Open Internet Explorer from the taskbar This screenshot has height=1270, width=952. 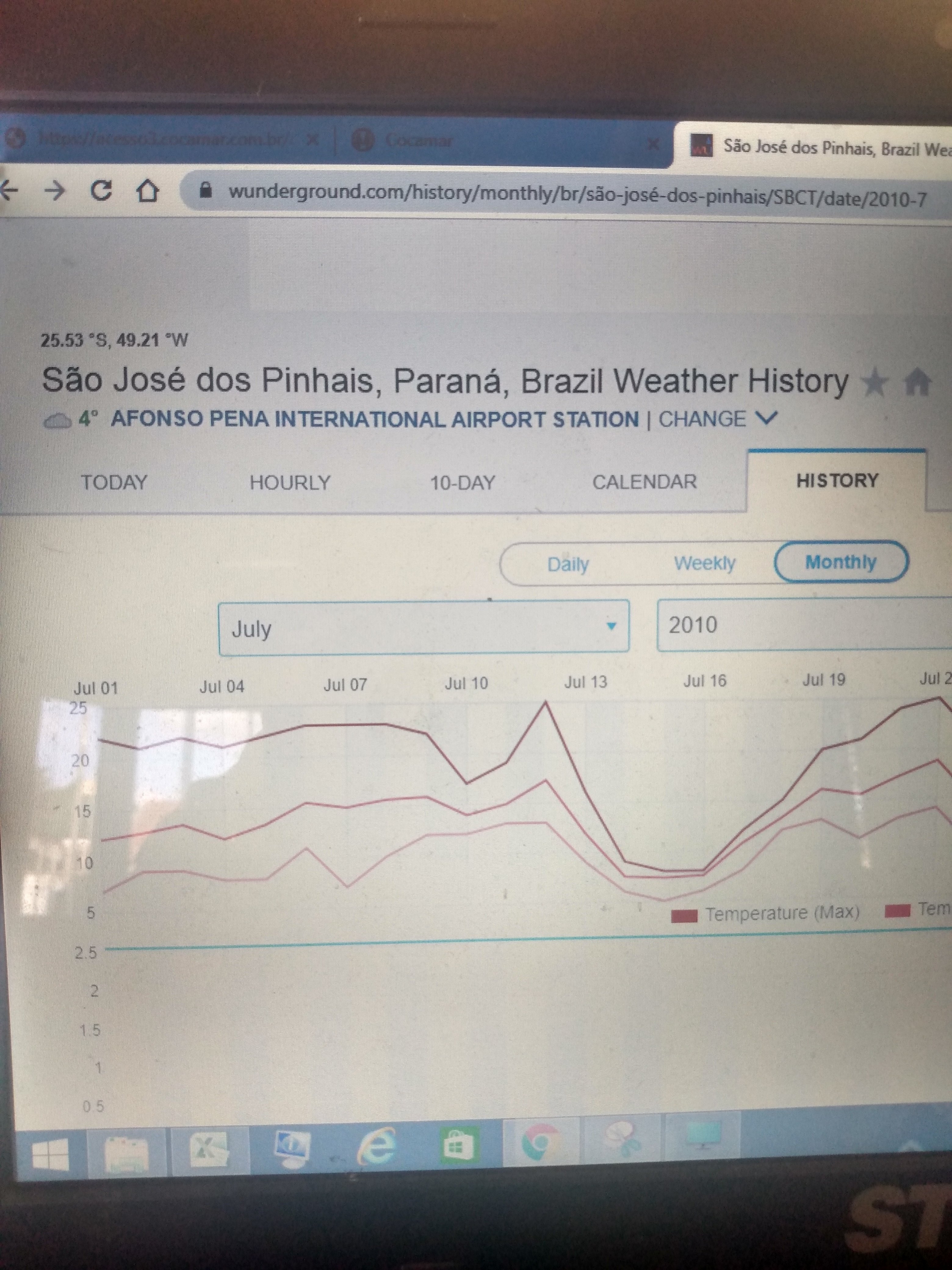click(x=376, y=1147)
